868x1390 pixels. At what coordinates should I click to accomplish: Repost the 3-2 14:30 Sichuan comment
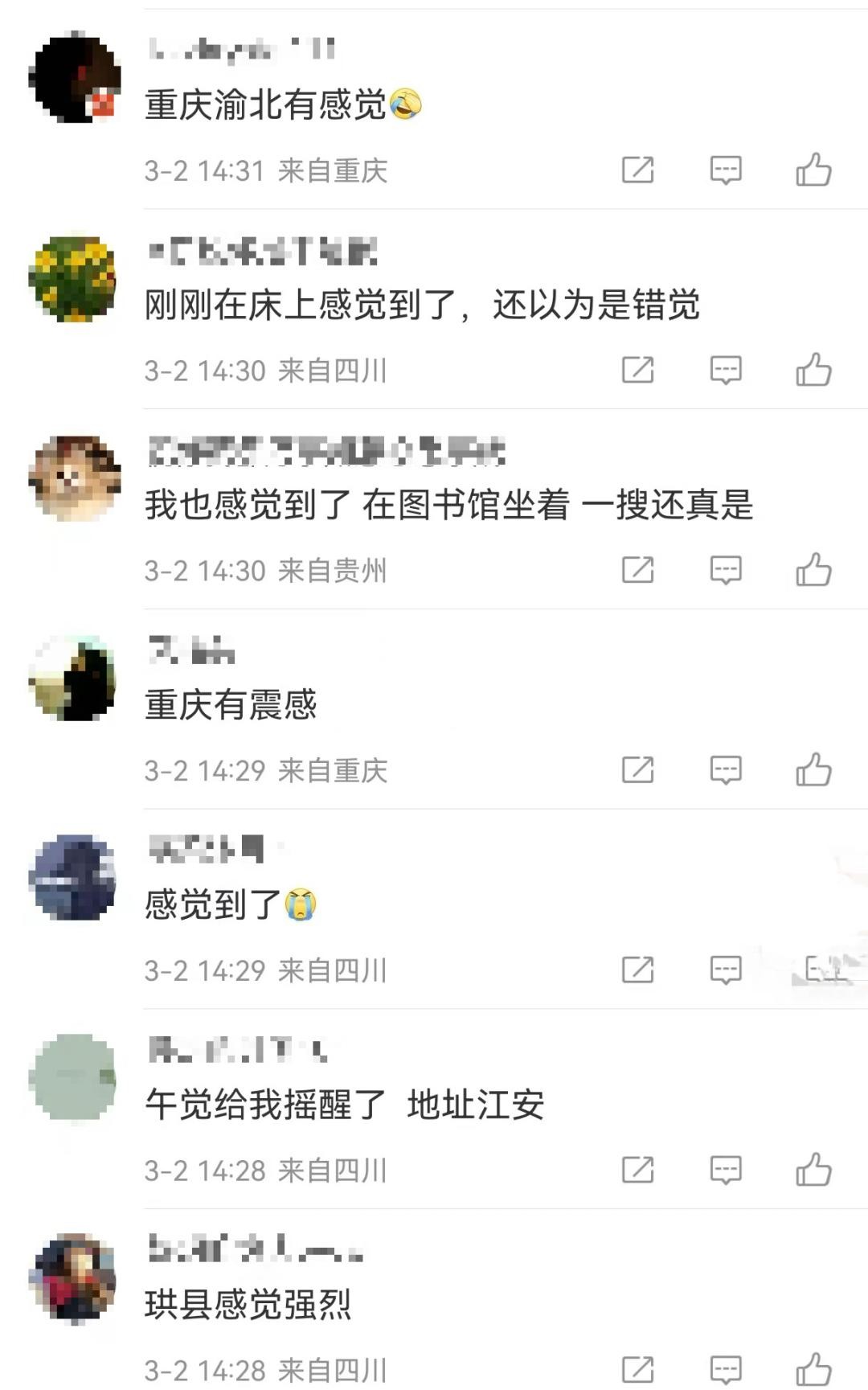(638, 370)
